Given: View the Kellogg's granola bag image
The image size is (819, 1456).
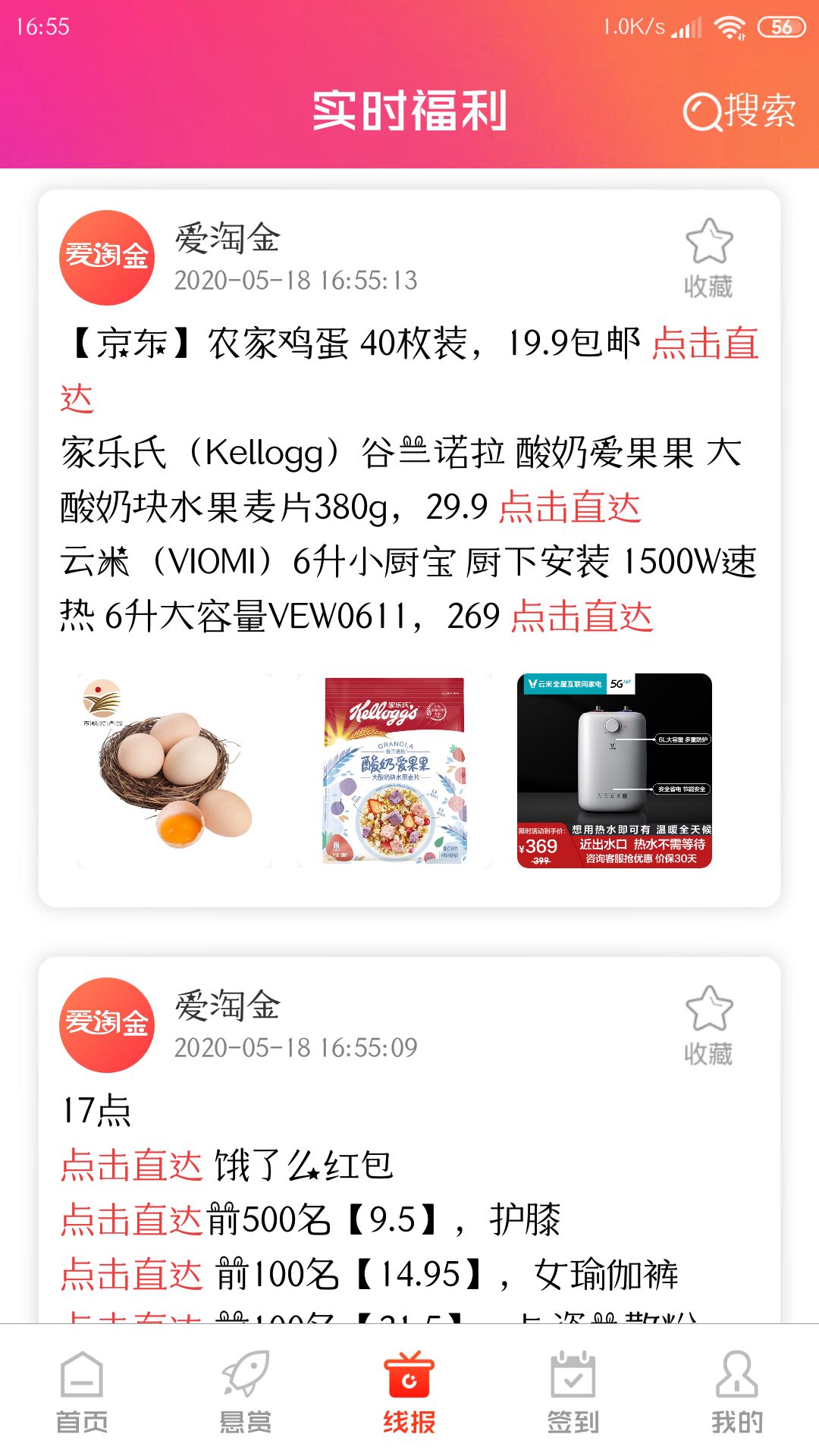Looking at the screenshot, I should coord(394,770).
